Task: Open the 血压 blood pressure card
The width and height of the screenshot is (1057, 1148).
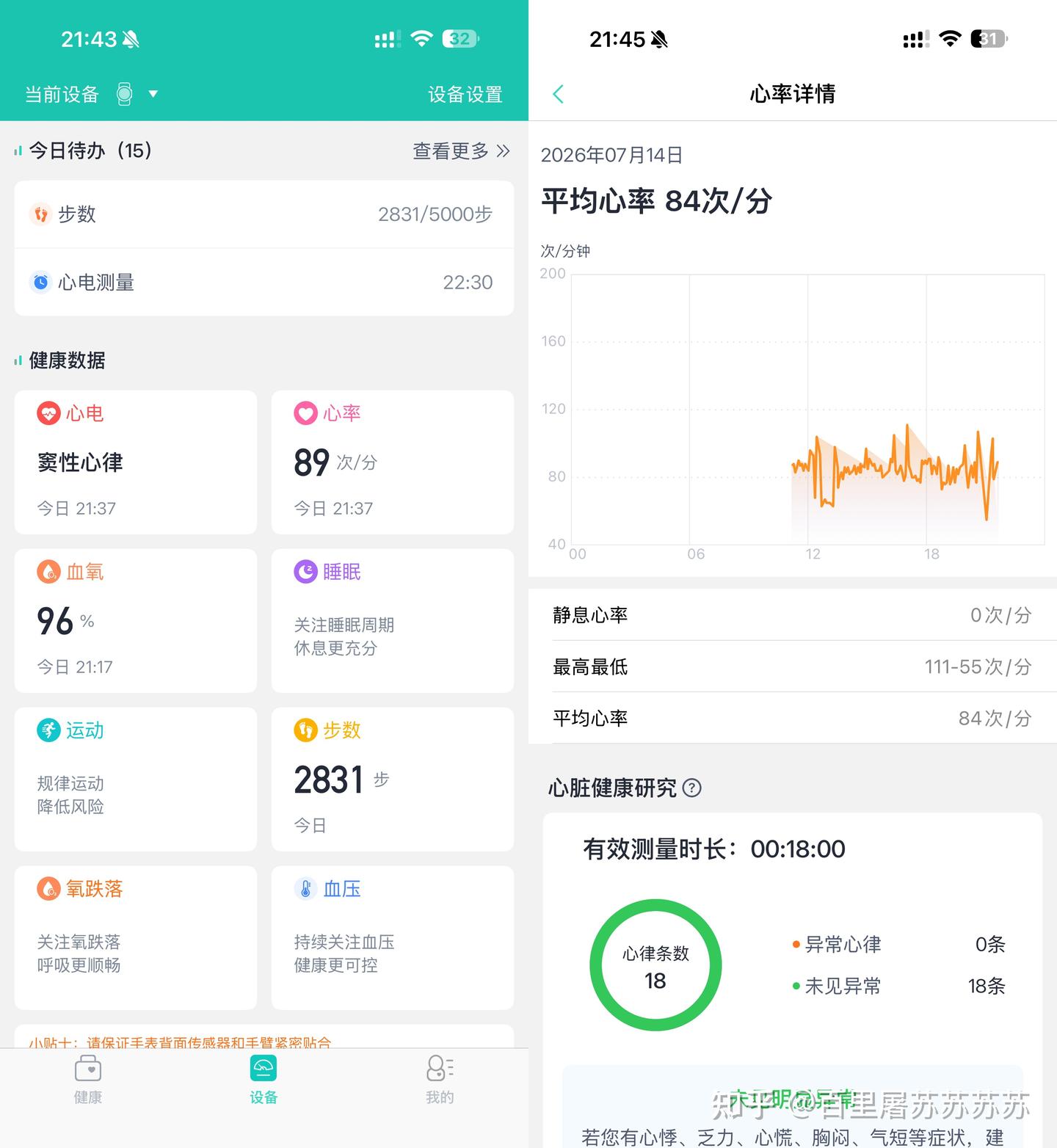Action: pos(393,937)
